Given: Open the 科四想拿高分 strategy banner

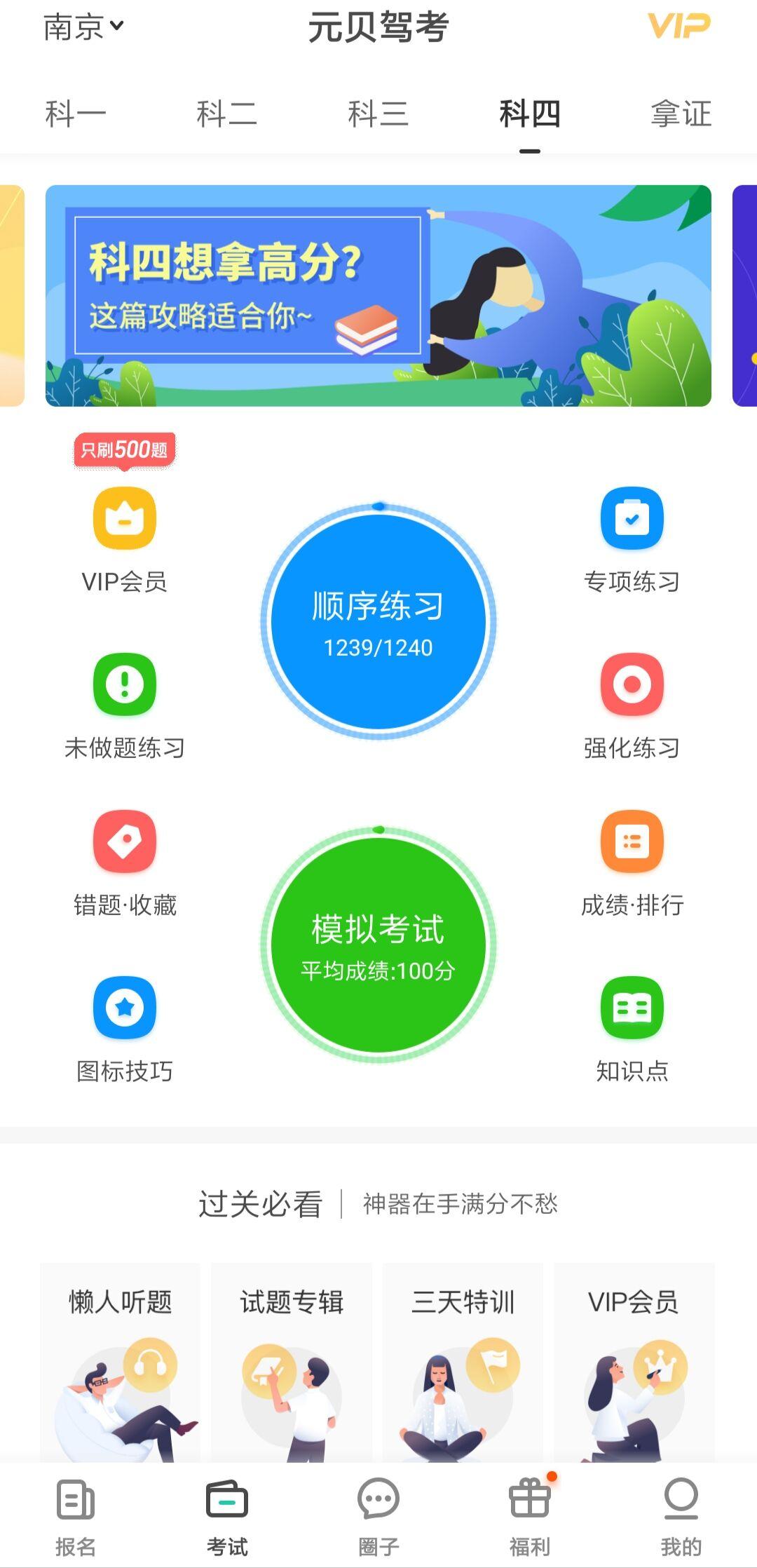Looking at the screenshot, I should coord(378,295).
